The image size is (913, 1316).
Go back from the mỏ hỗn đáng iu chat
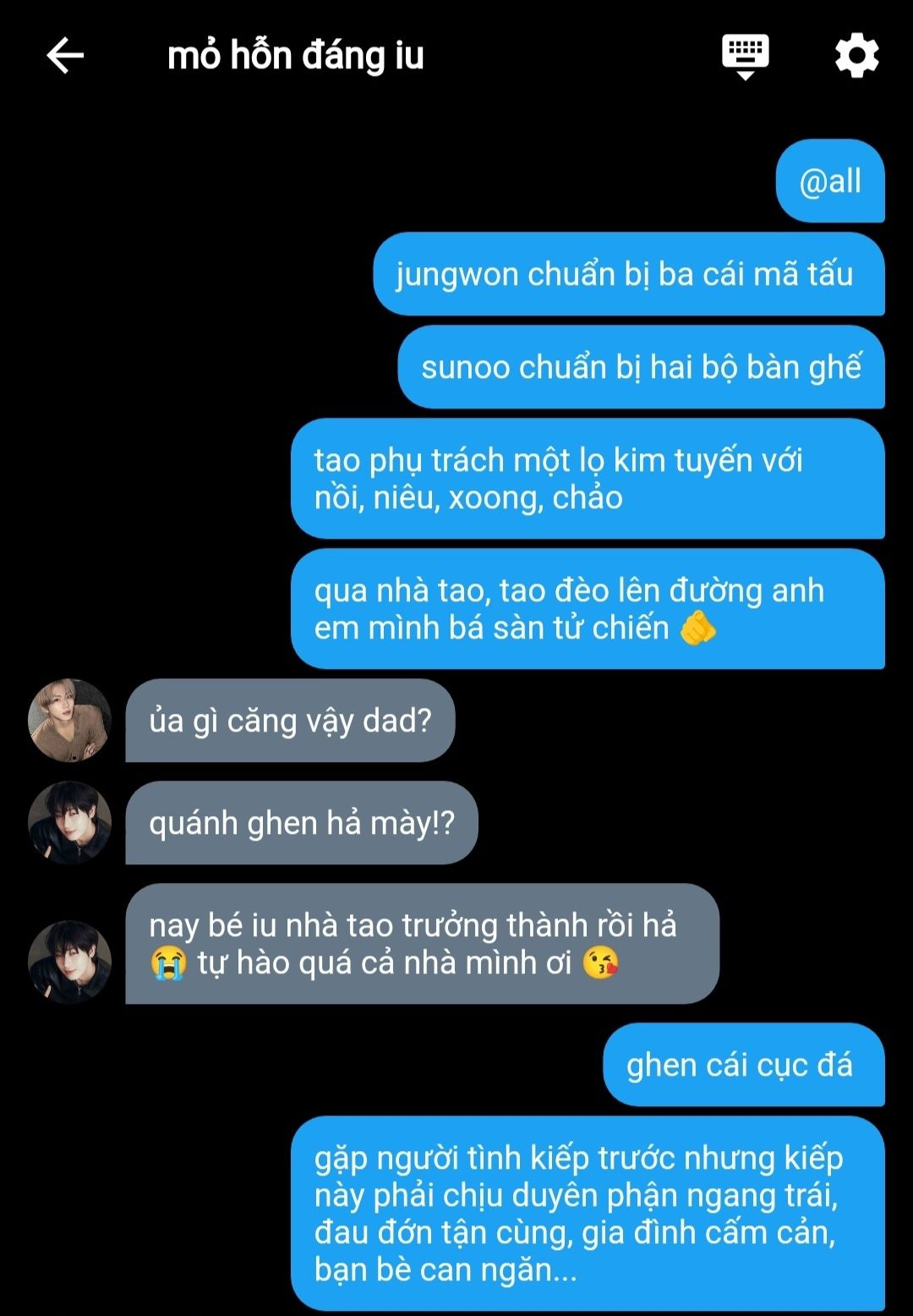tap(65, 56)
